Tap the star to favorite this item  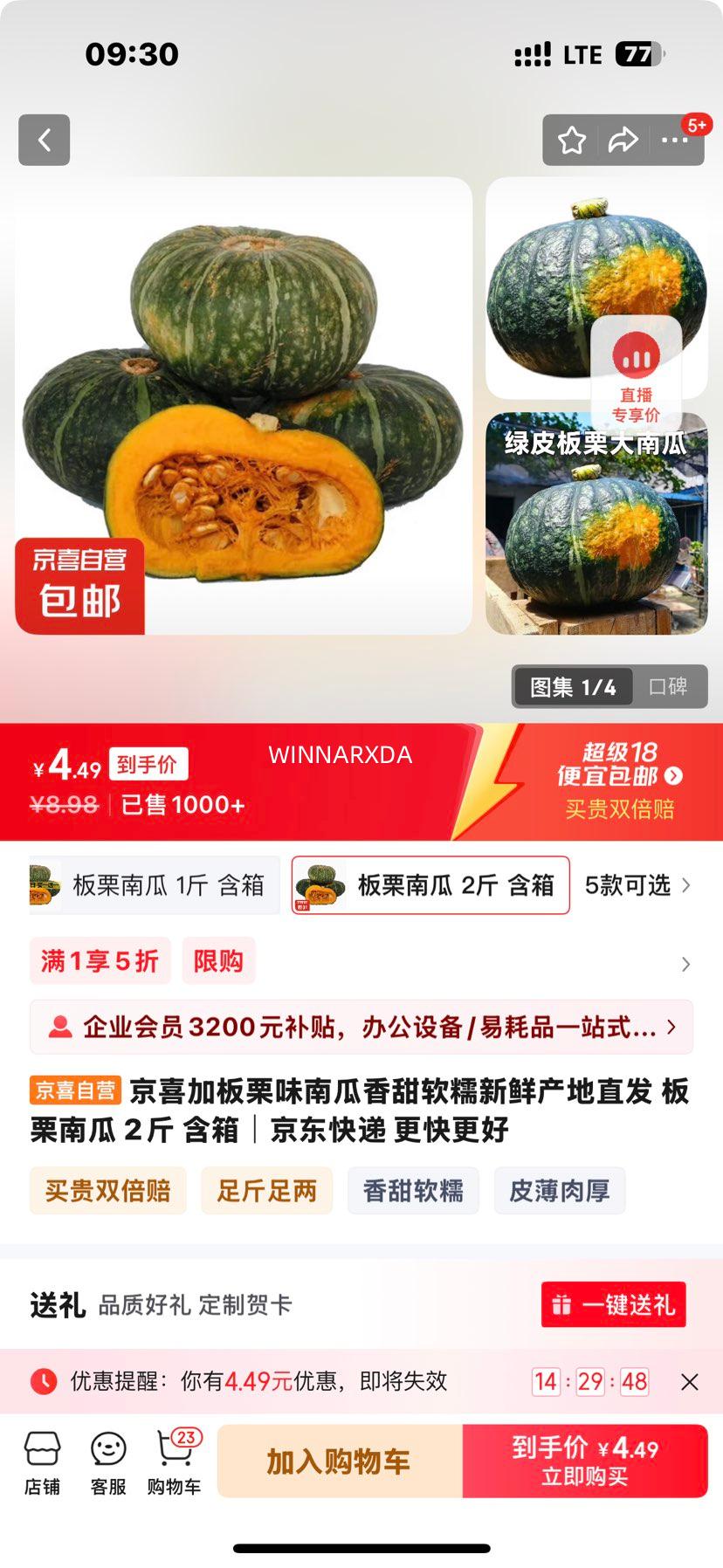tap(572, 140)
